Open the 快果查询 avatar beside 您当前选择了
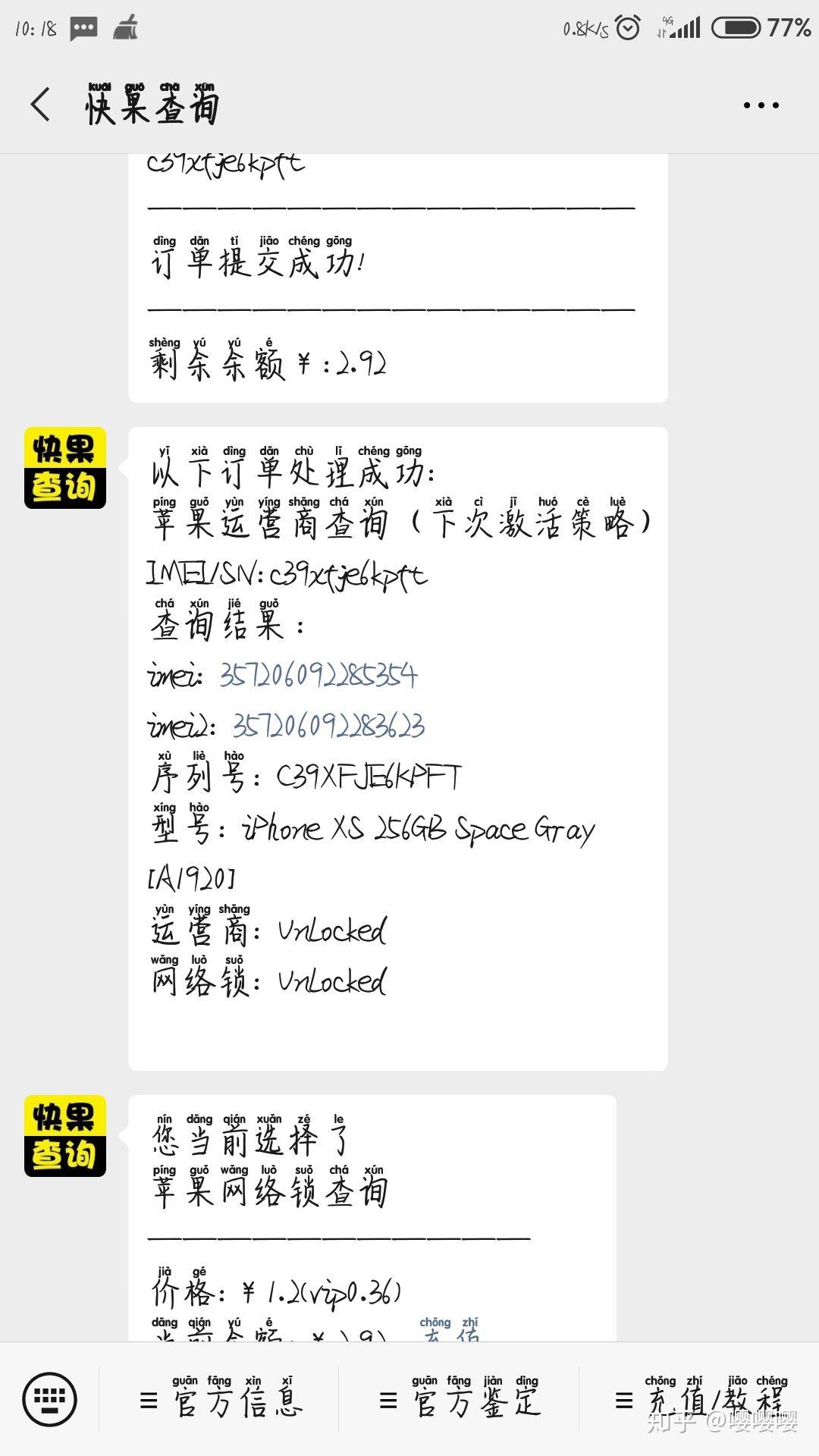 65,1136
